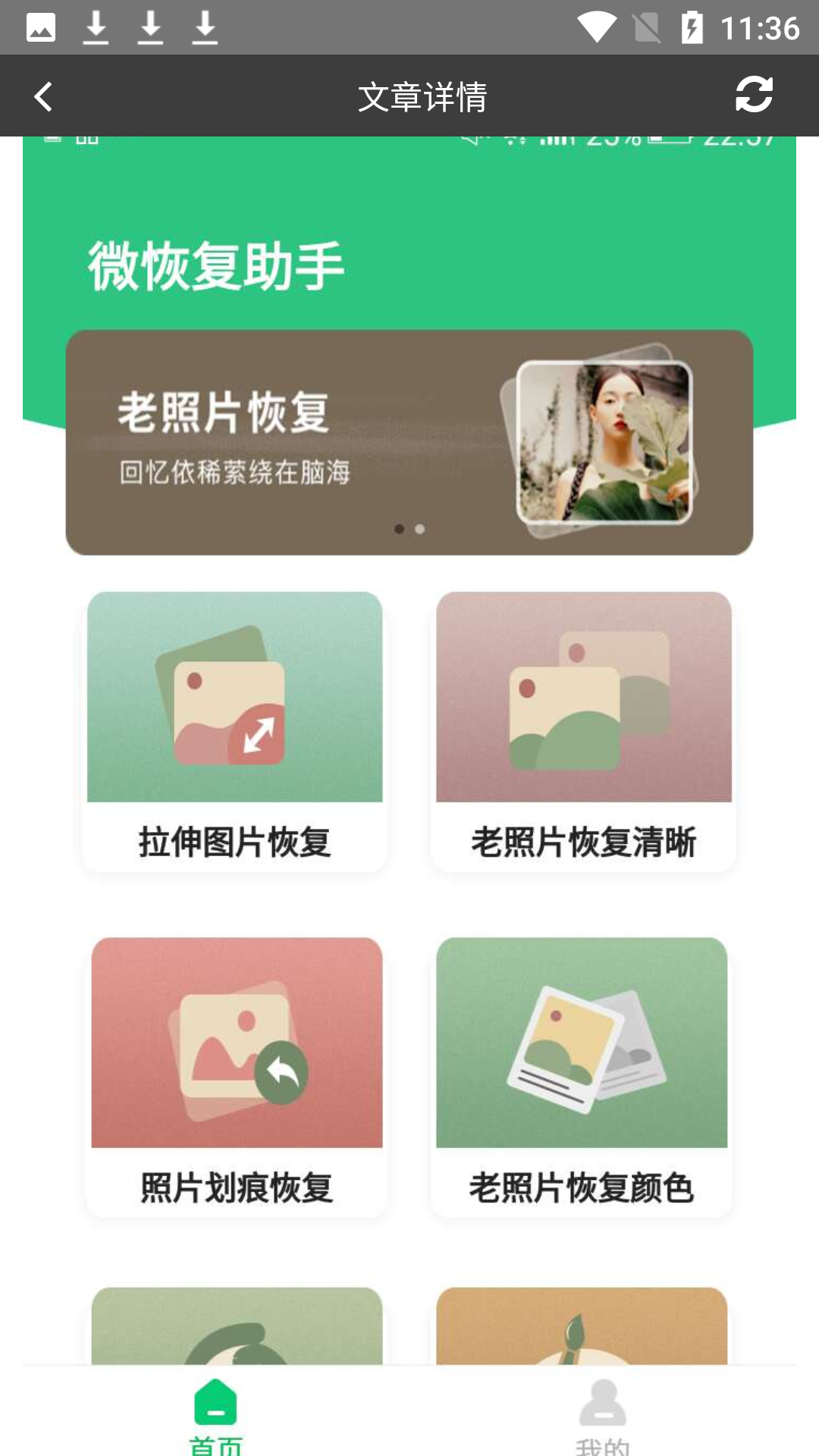Open the 老照片恢复颜色 tool
This screenshot has height=1456, width=819.
[581, 1077]
